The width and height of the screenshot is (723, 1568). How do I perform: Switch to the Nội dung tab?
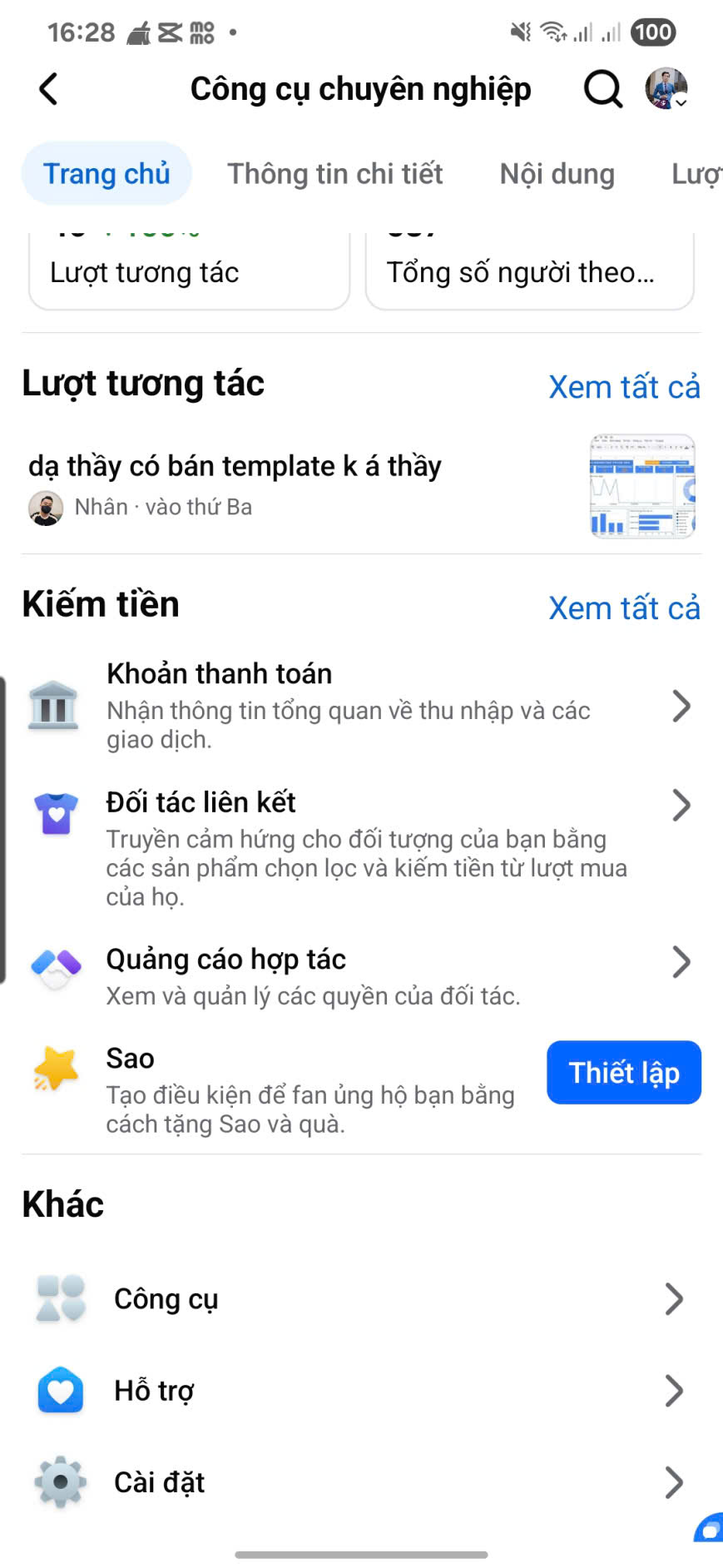point(557,174)
